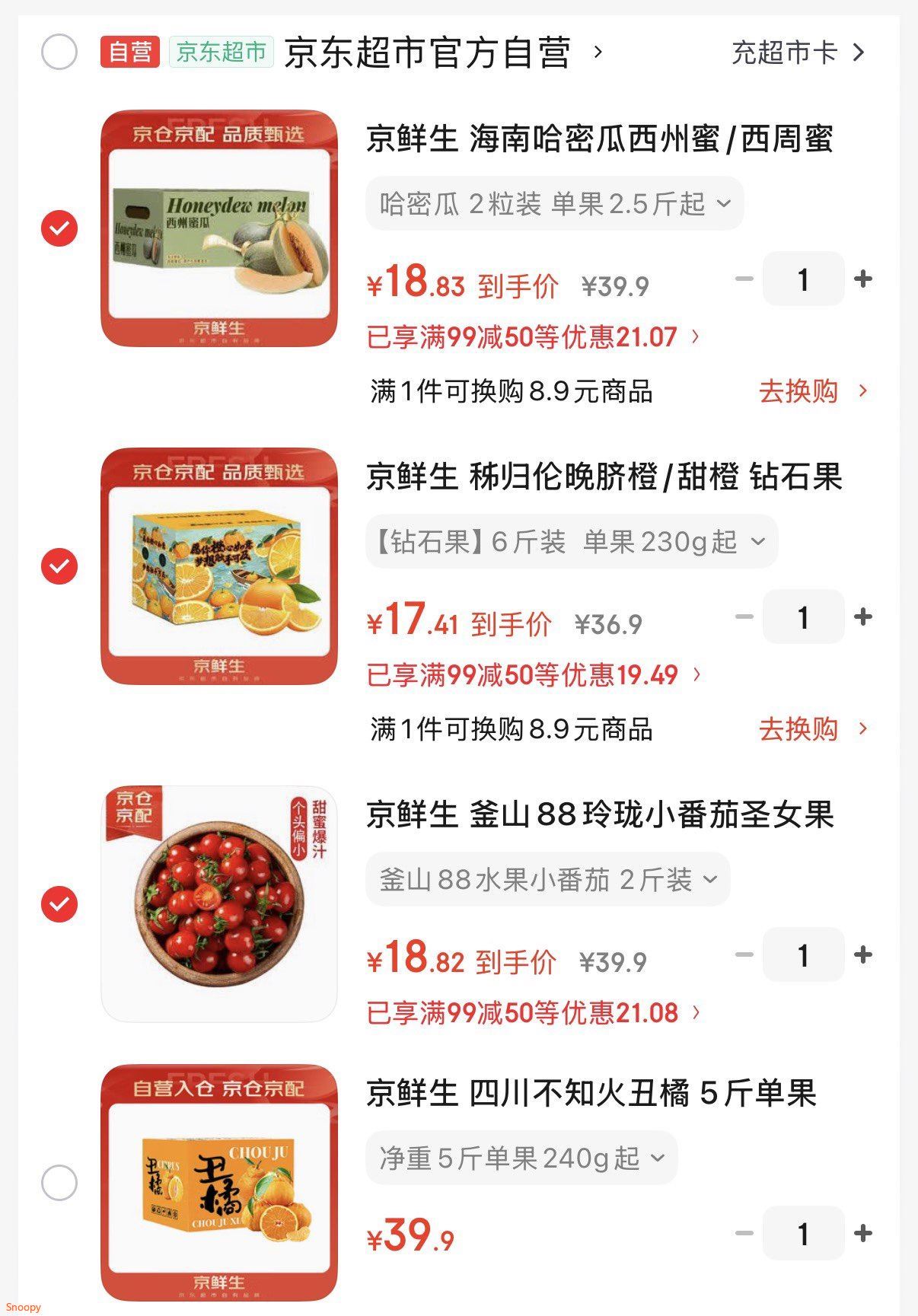Select all items from 京东超市官方自营 store
The image size is (918, 1316).
pyautogui.click(x=59, y=53)
